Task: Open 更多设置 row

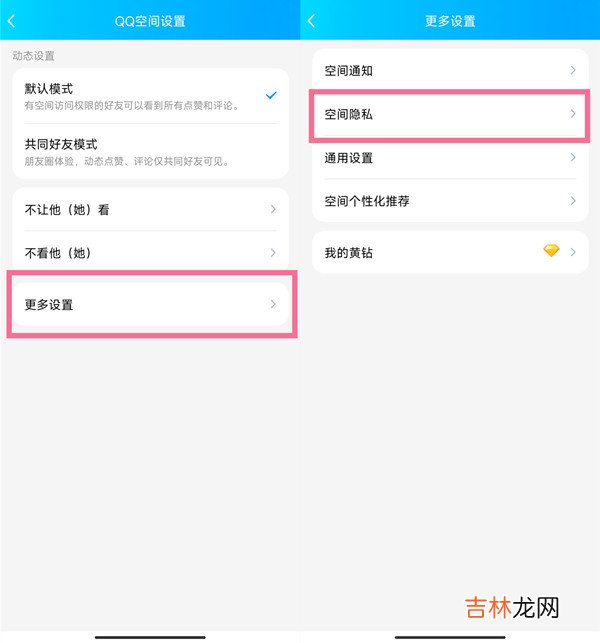Action: point(150,304)
